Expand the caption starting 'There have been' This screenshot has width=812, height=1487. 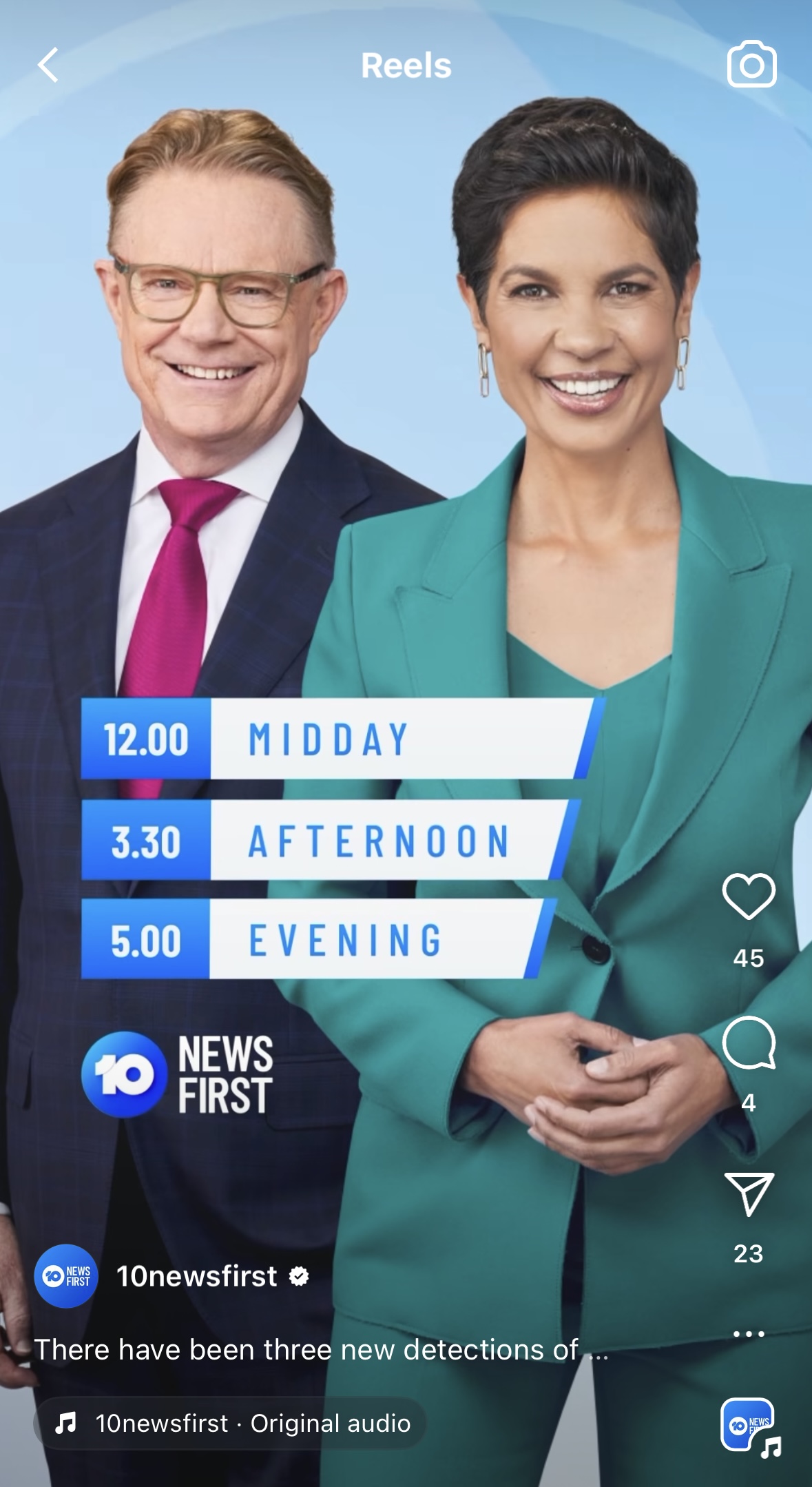point(321,1349)
